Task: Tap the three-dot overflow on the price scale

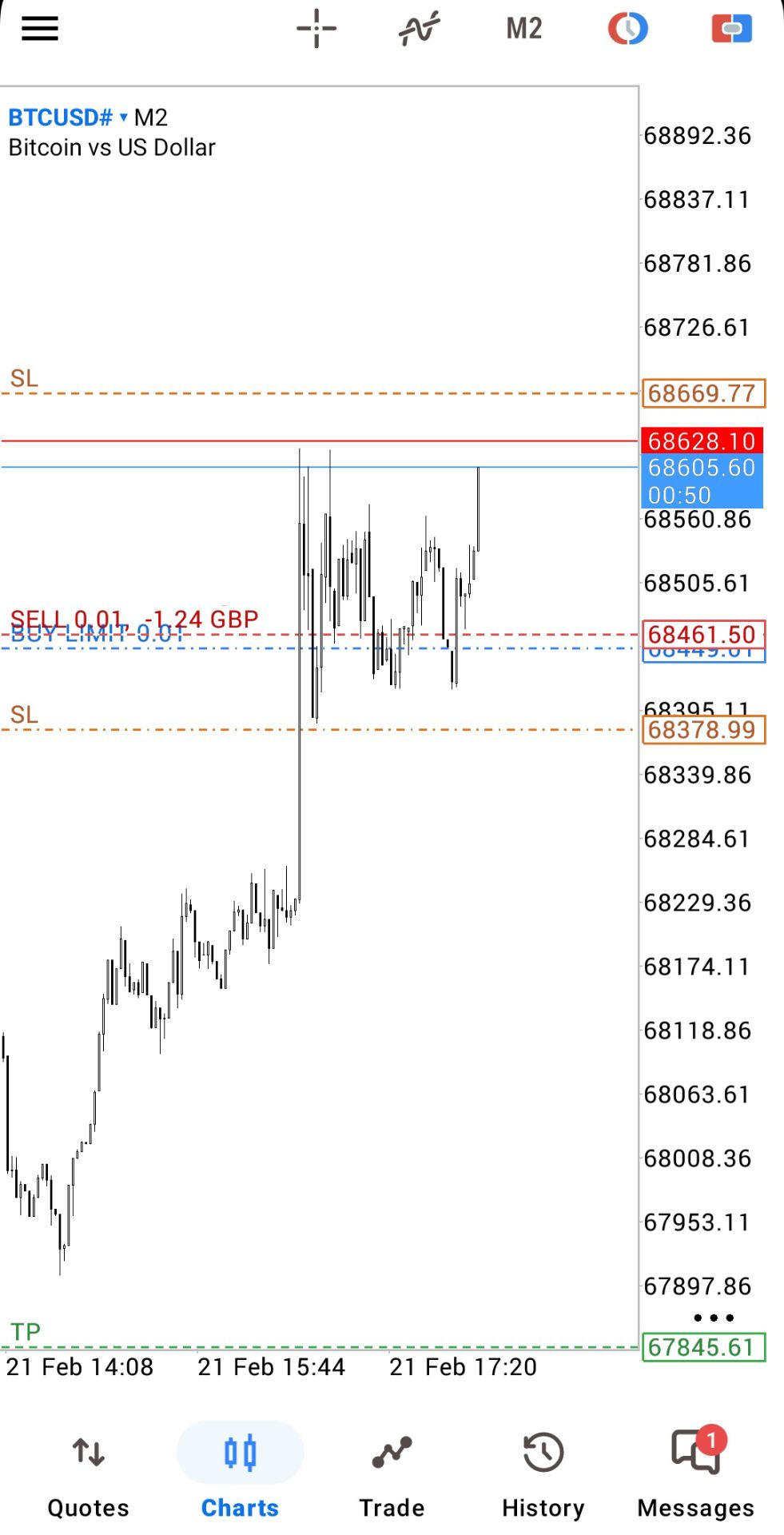Action: (x=714, y=1318)
